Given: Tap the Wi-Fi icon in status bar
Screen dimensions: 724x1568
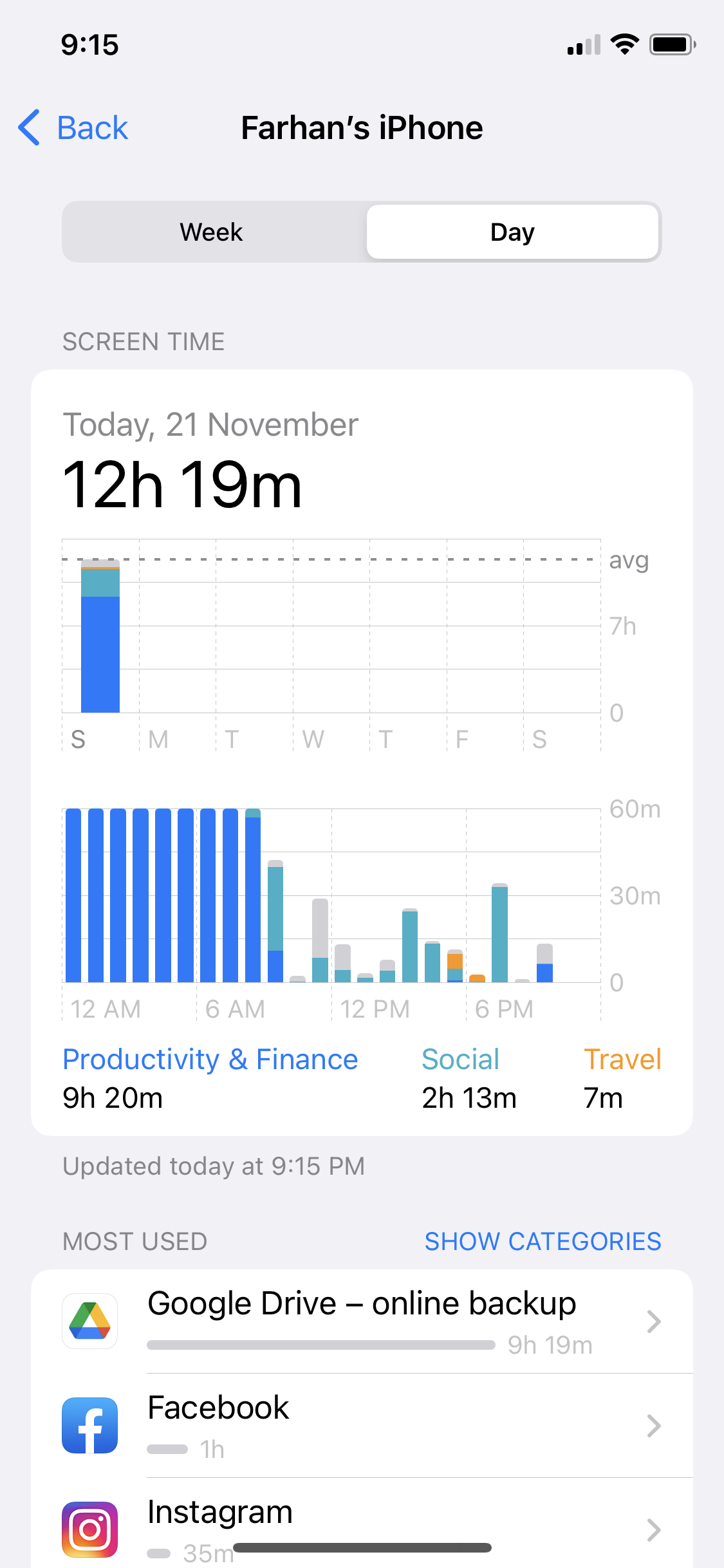Looking at the screenshot, I should click(622, 44).
